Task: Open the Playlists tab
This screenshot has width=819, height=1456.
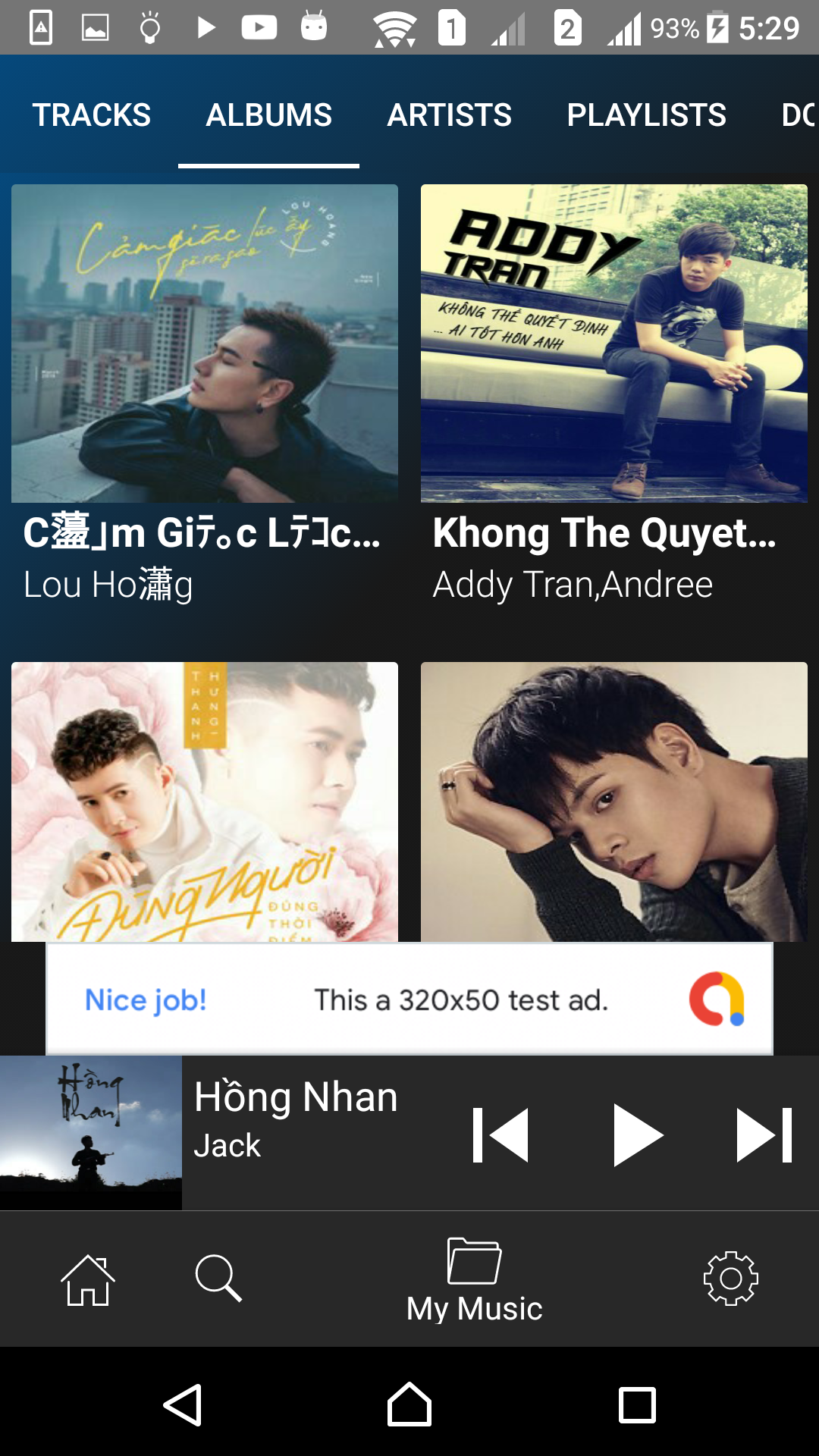Action: pyautogui.click(x=646, y=115)
